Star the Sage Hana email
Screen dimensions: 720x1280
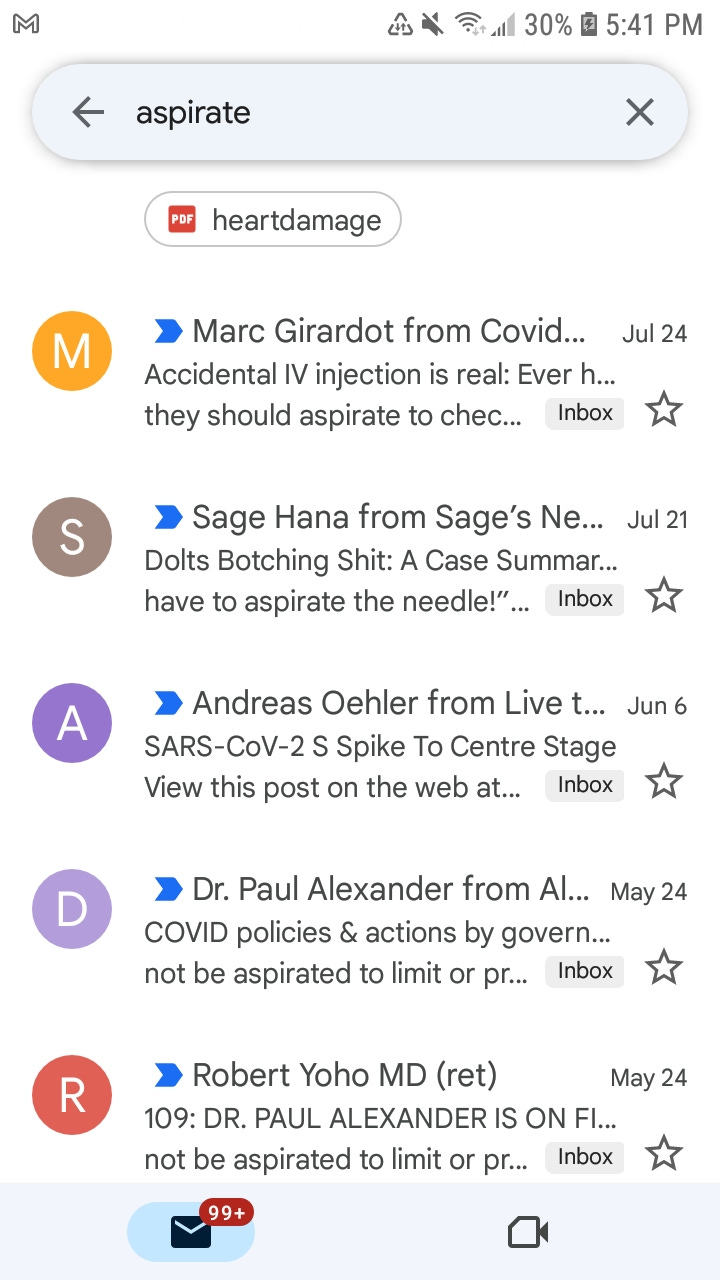(663, 597)
